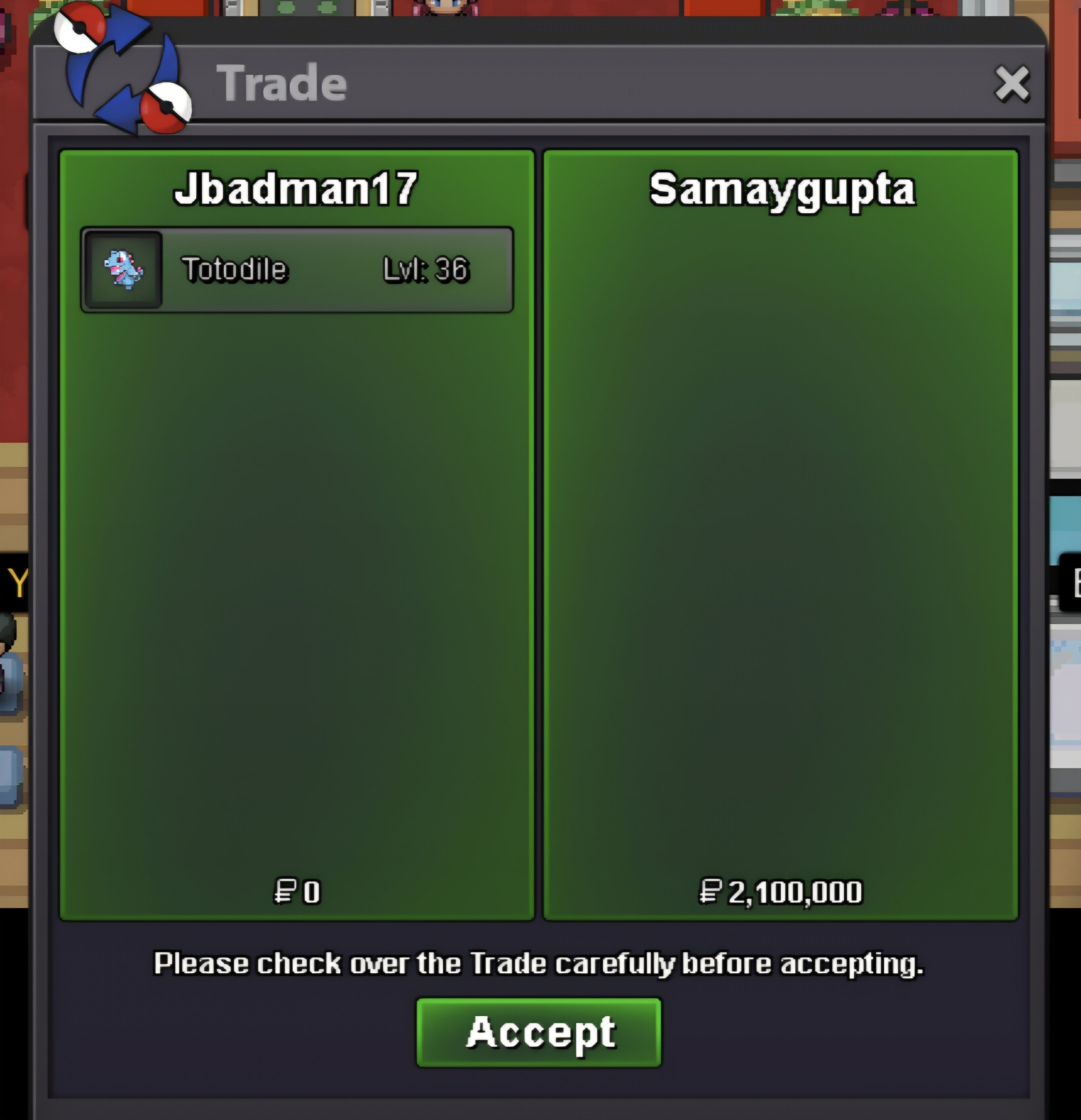Close the Trade window

coord(1012,84)
